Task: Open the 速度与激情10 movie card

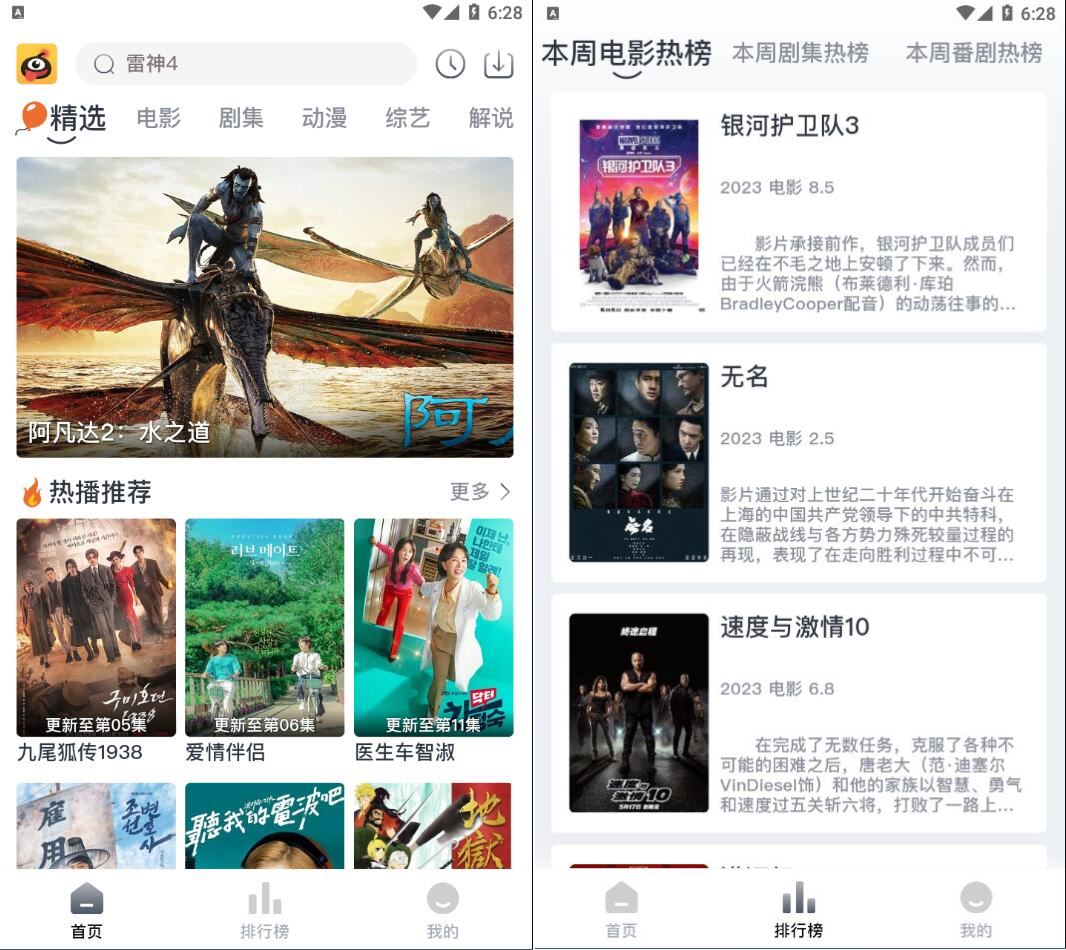Action: pyautogui.click(x=798, y=712)
